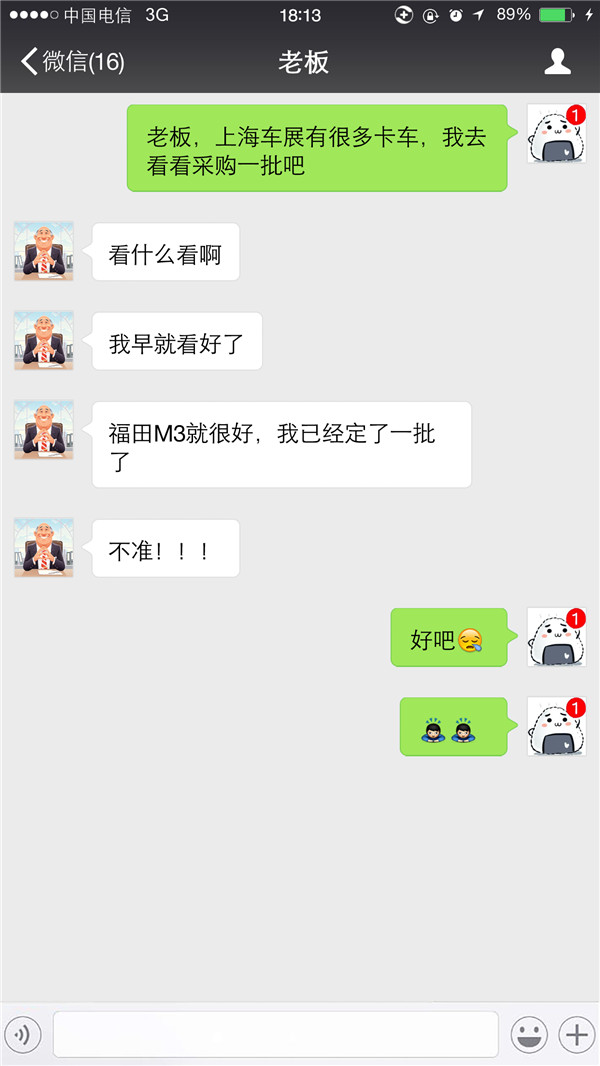Open the emoji sticker panel
Screen dimensions: 600x1066
[529, 1035]
